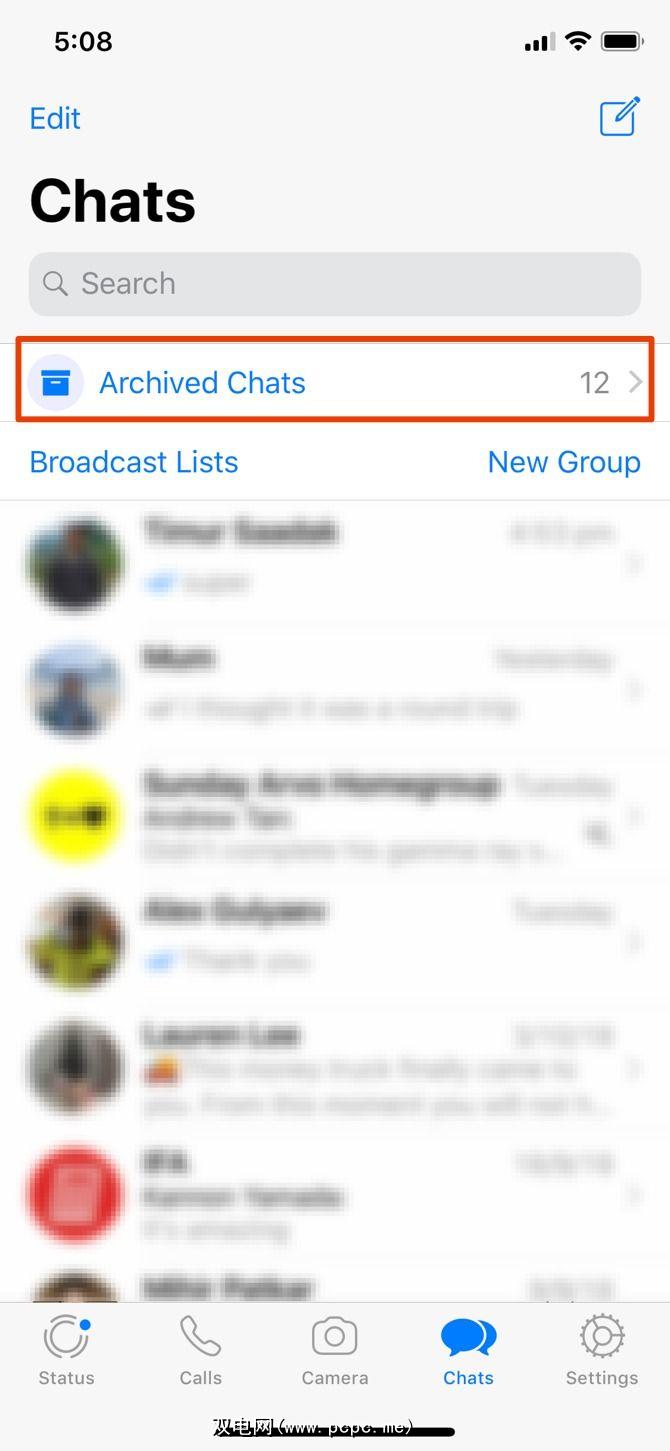The image size is (670, 1451).
Task: Open Archived Chats
Action: pos(334,382)
